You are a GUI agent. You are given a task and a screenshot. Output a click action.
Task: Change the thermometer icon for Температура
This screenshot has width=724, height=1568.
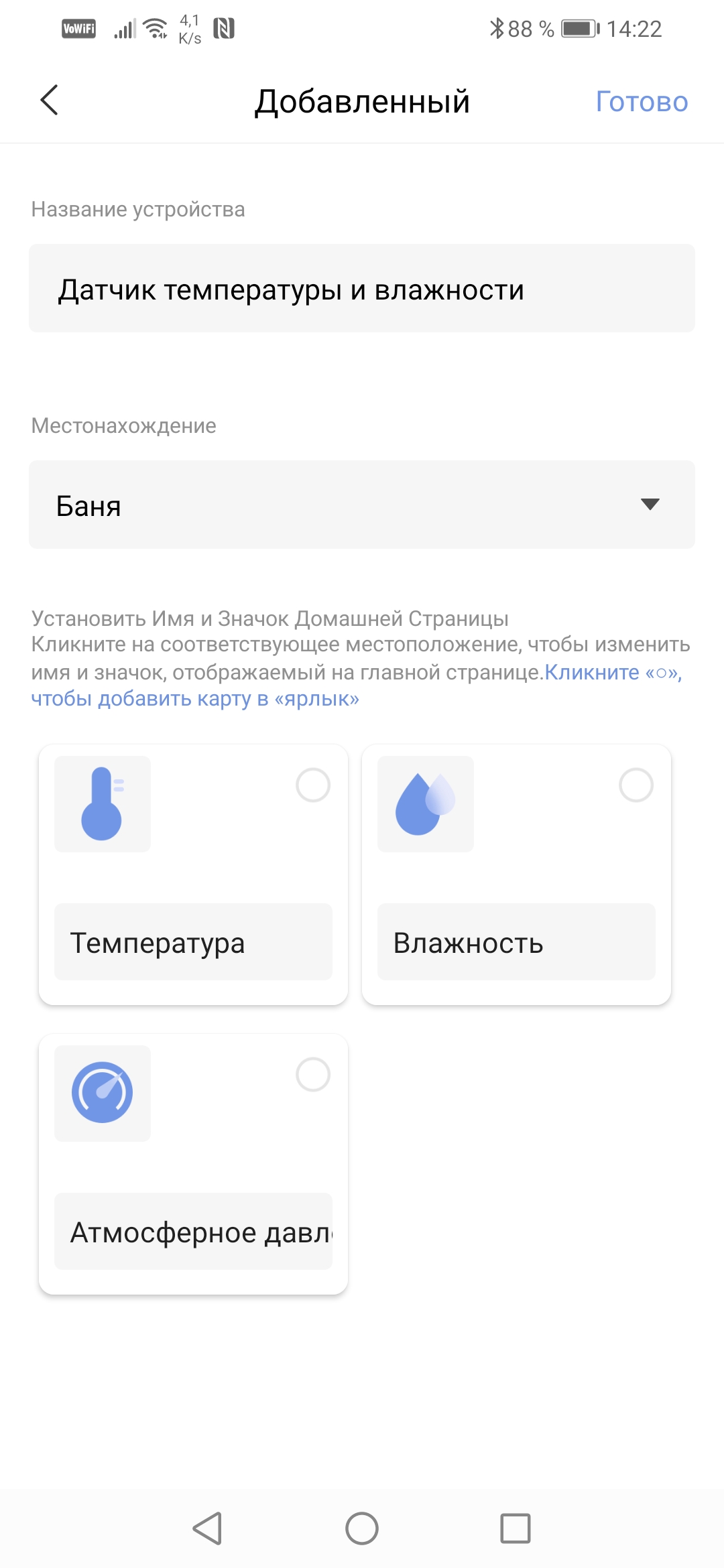[103, 804]
